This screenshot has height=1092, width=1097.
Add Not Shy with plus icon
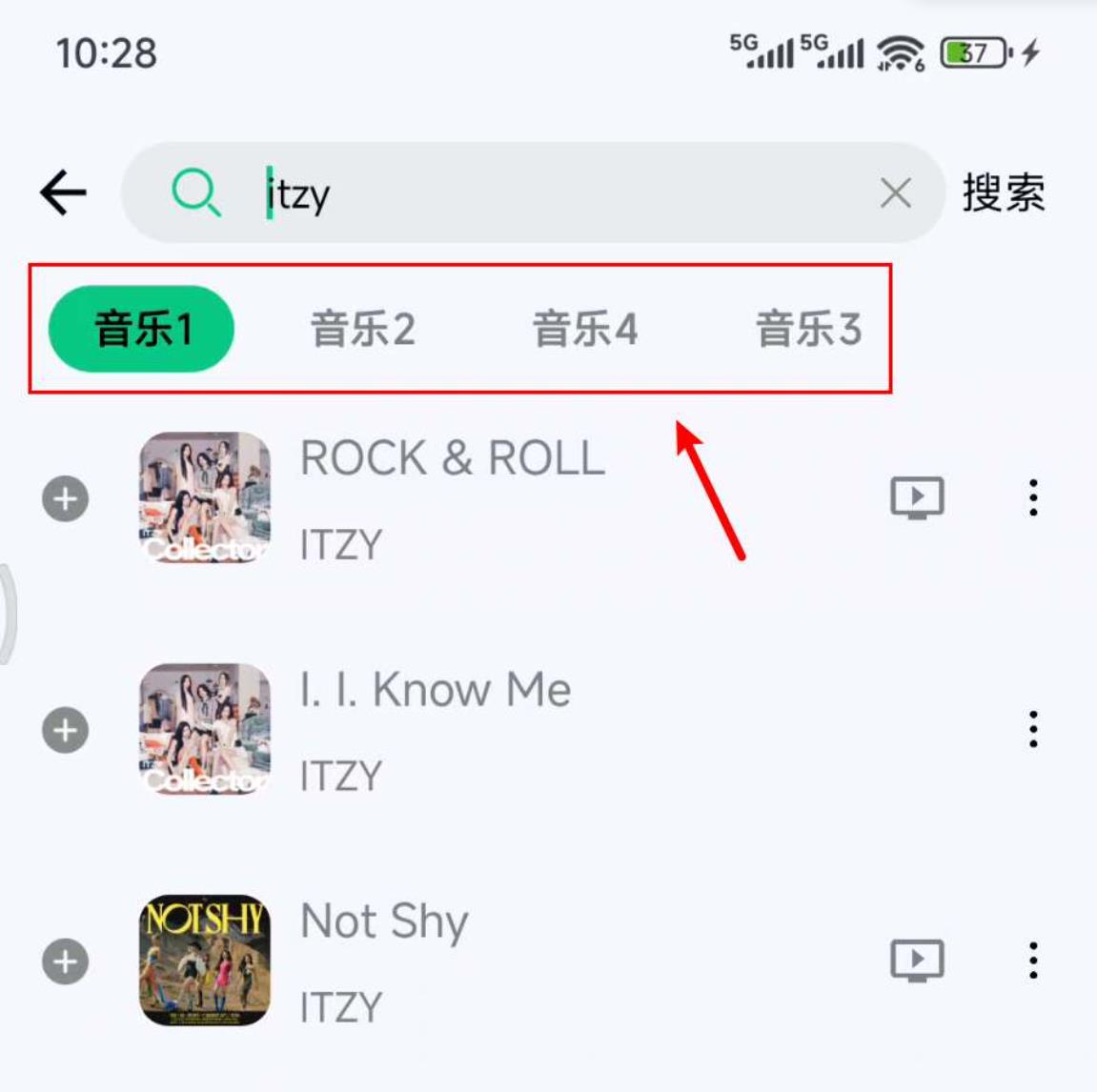click(66, 961)
